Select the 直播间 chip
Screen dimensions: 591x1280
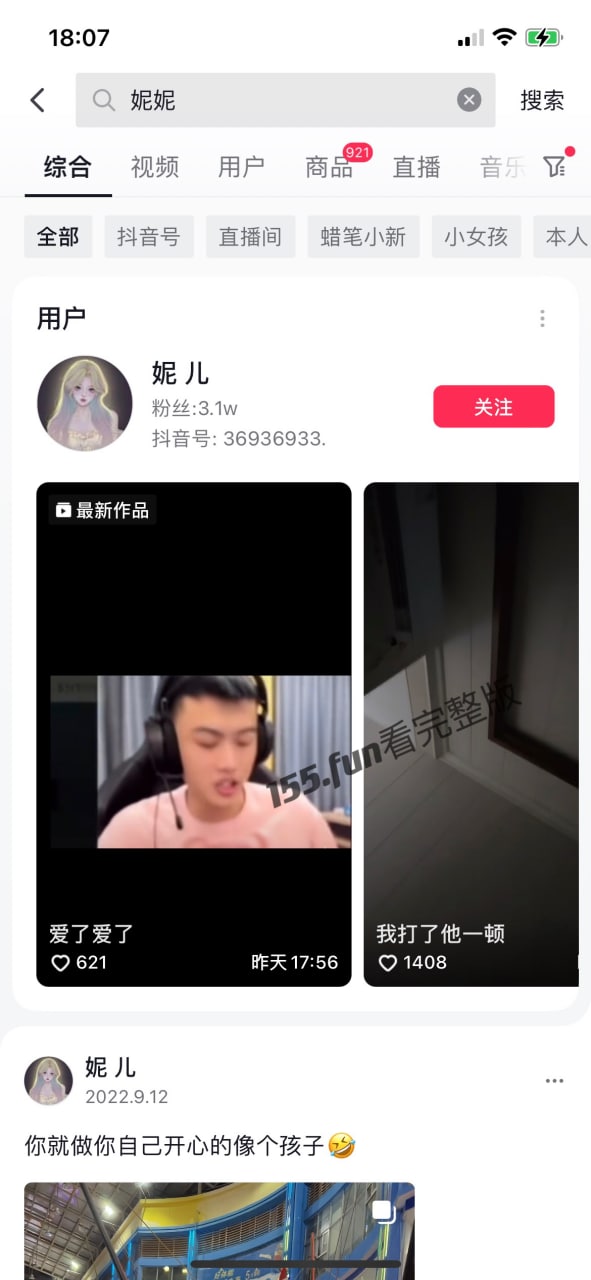[250, 237]
